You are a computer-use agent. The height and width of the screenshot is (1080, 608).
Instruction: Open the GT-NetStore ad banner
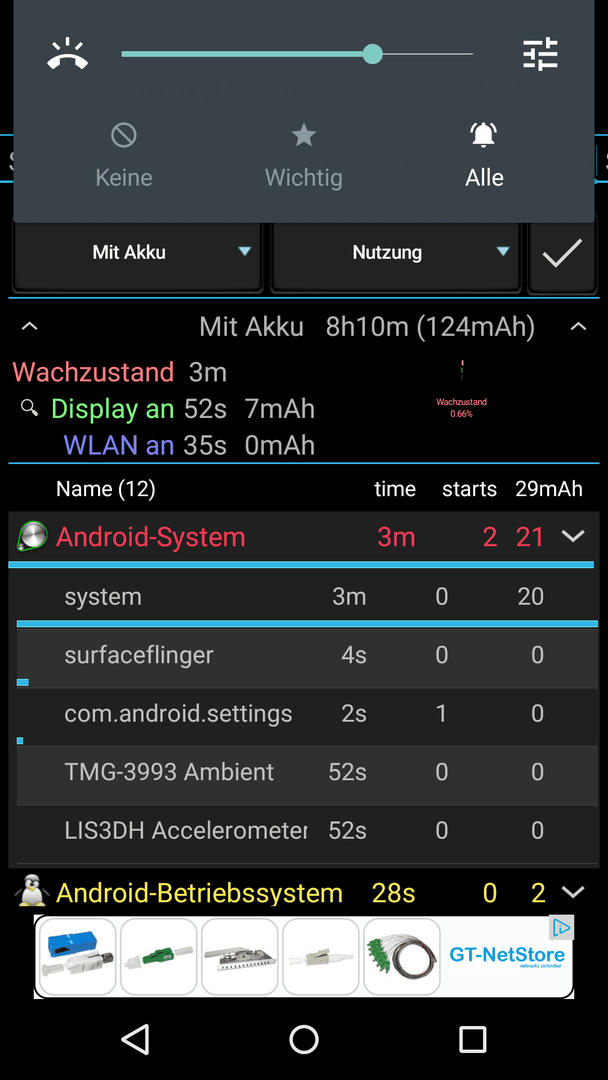tap(304, 956)
